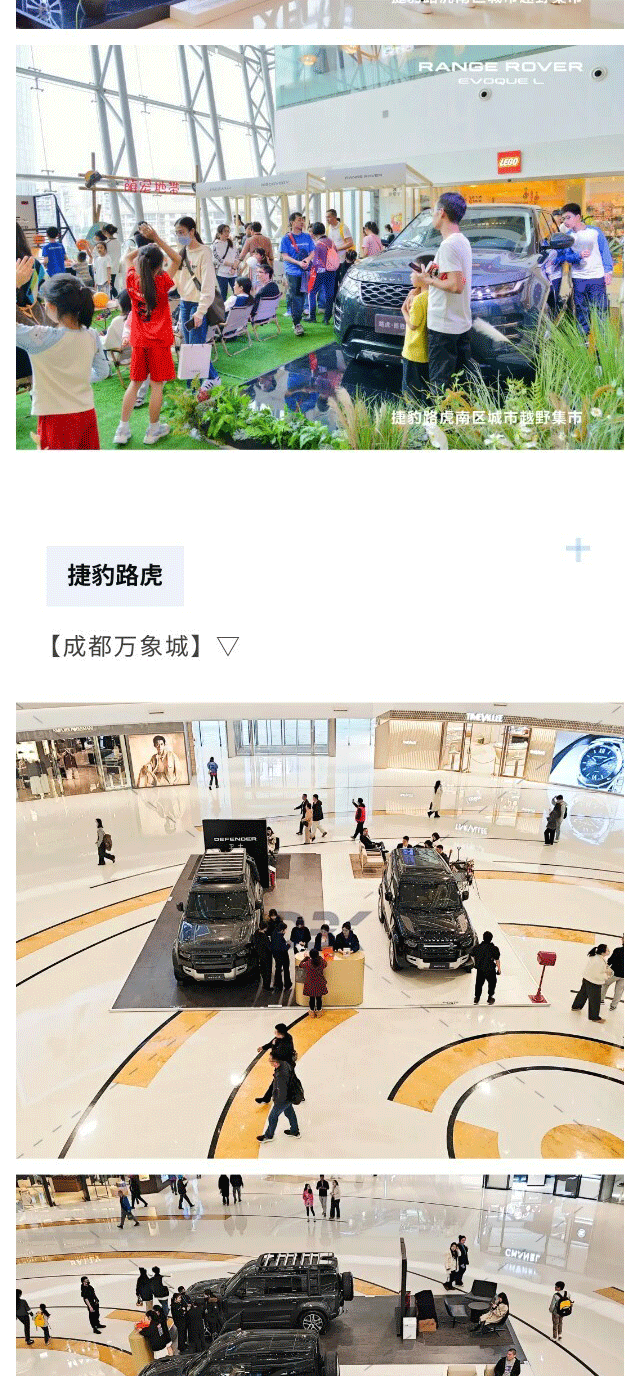Viewport: 640px width, 1376px height.
Task: Open the Range Rover Evoque L event photo
Action: pyautogui.click(x=319, y=247)
